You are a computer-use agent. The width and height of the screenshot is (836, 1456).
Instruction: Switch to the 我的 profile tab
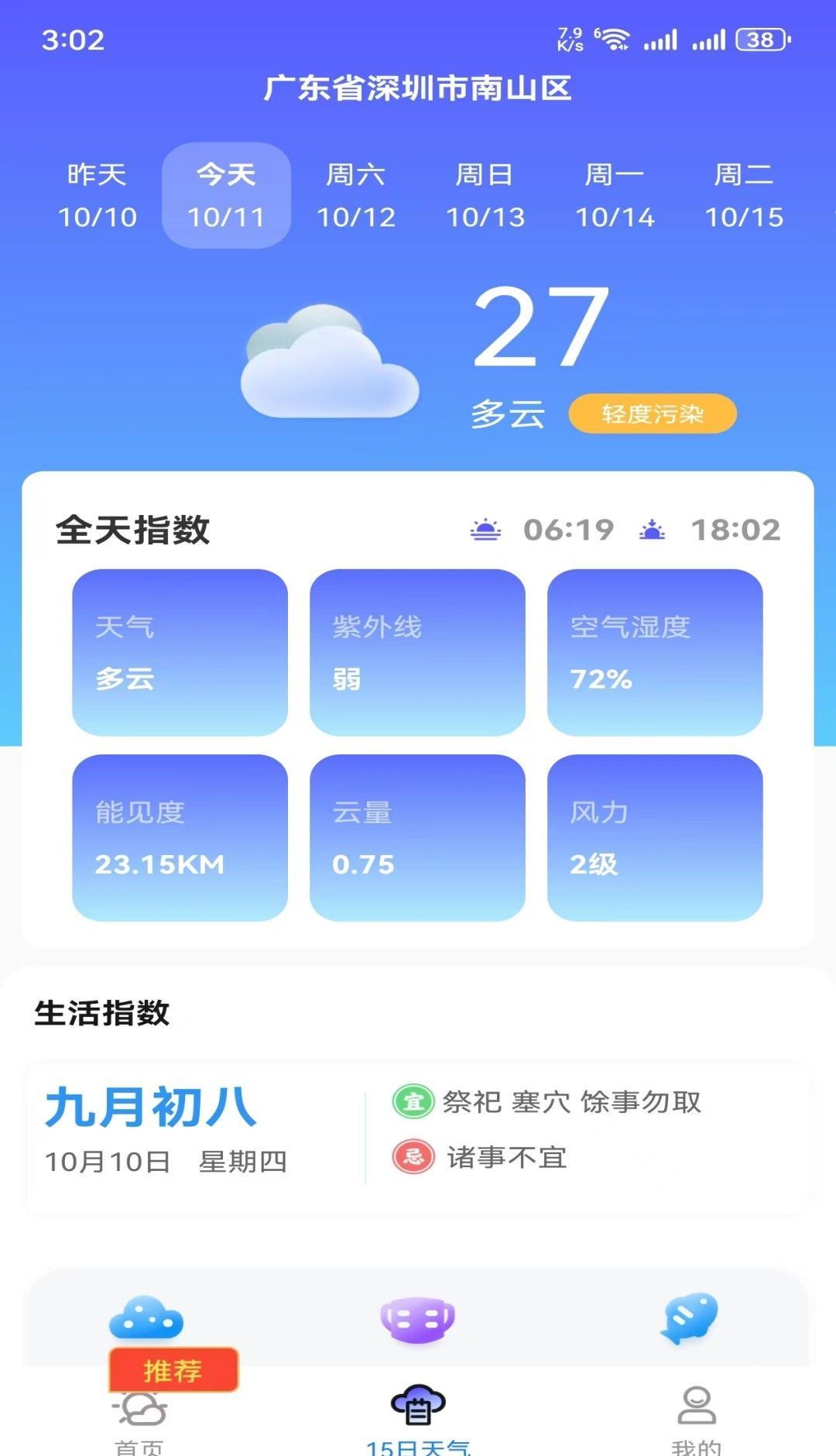(x=697, y=1417)
